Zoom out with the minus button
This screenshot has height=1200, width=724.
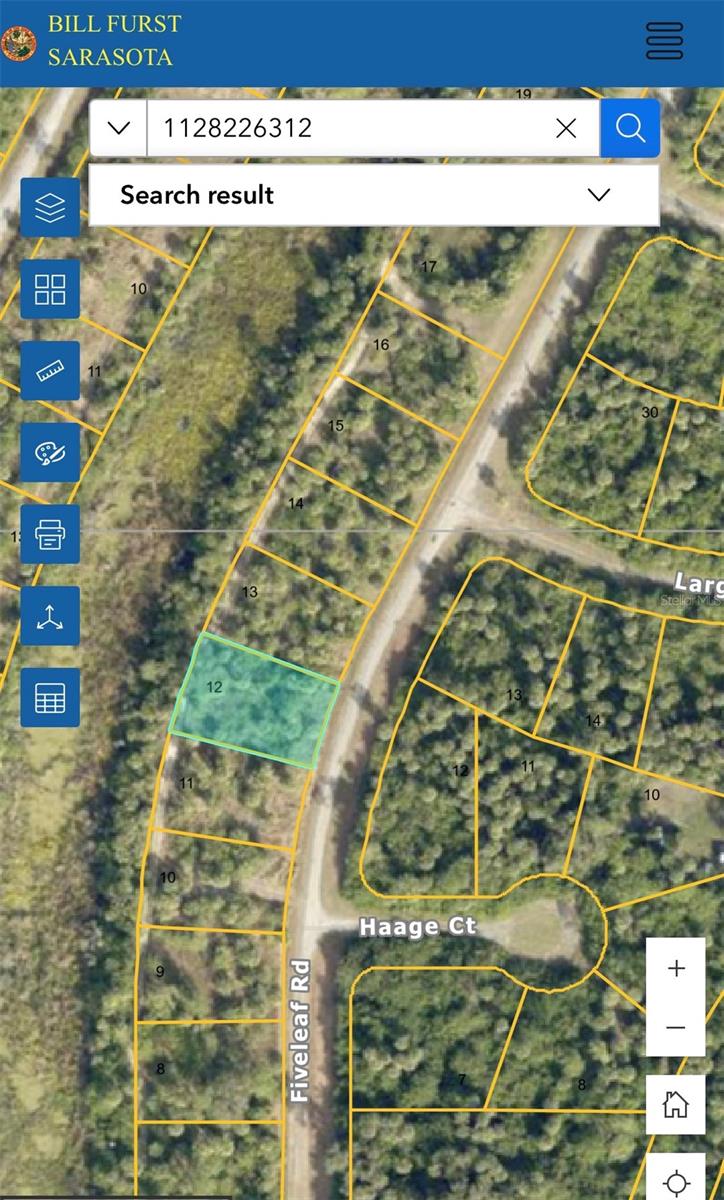click(675, 1026)
